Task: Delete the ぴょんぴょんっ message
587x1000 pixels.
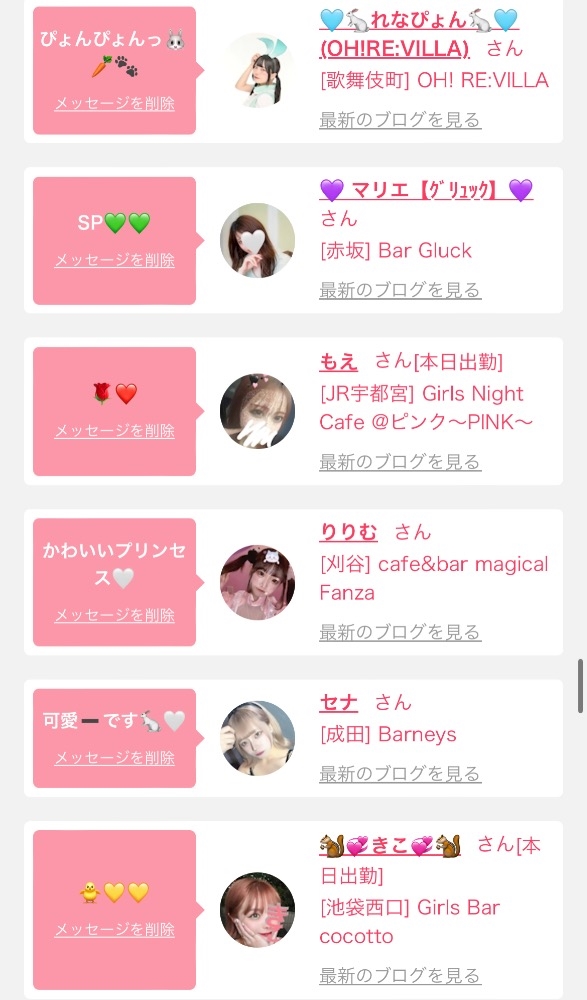Action: (114, 103)
